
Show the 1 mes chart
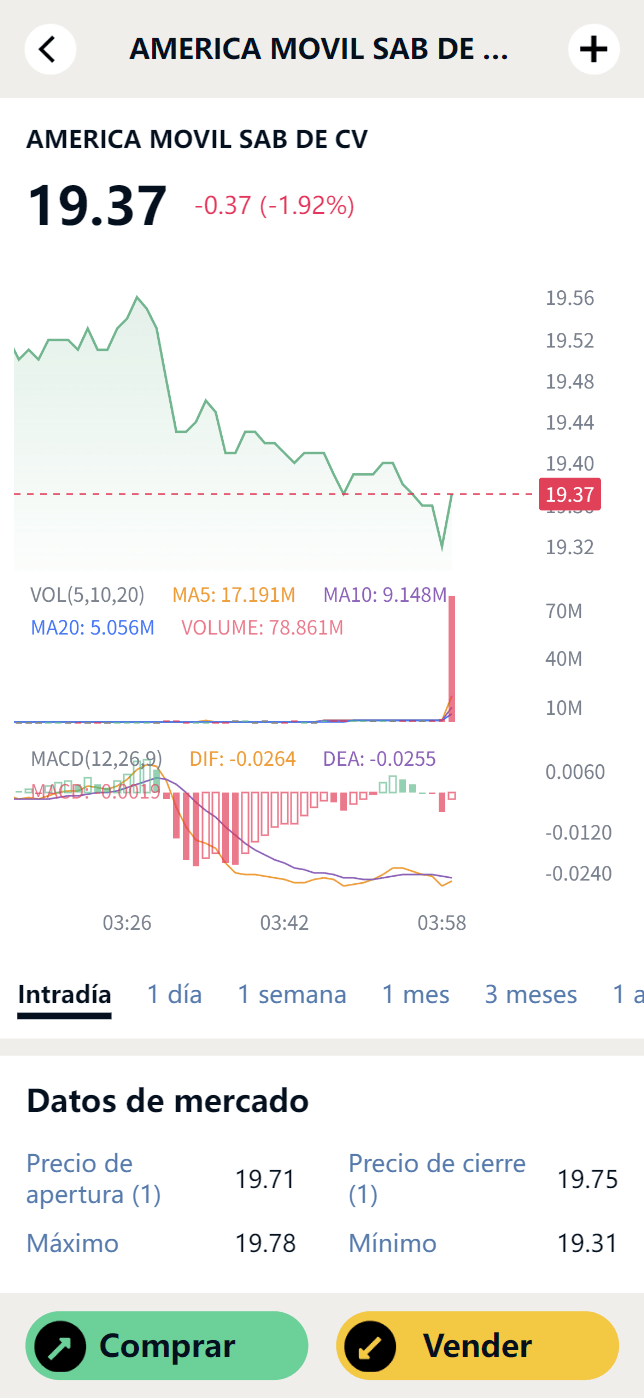point(416,995)
